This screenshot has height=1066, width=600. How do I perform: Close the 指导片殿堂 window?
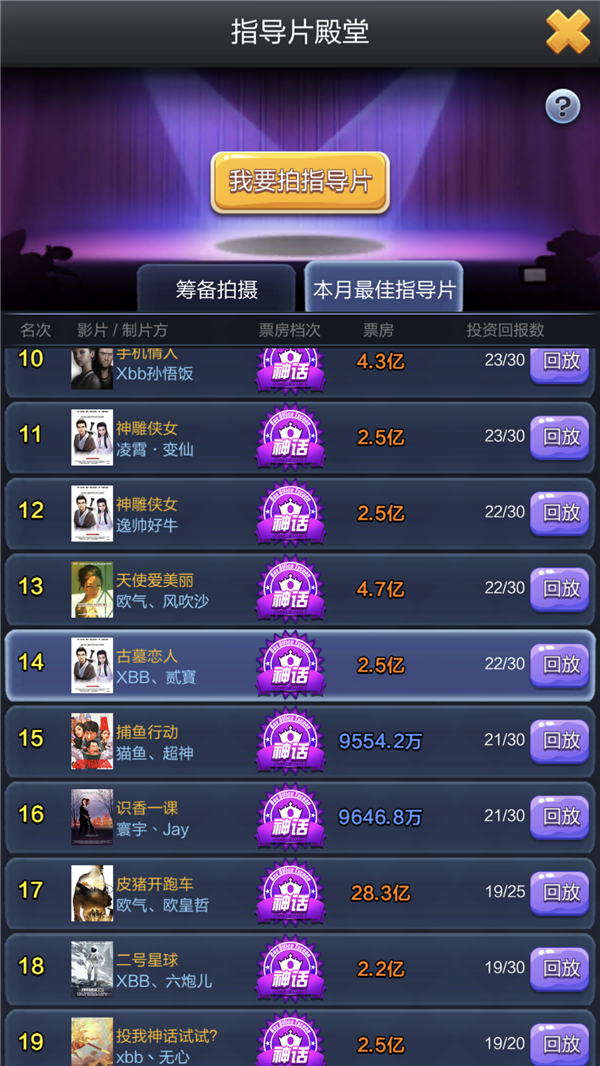(567, 31)
